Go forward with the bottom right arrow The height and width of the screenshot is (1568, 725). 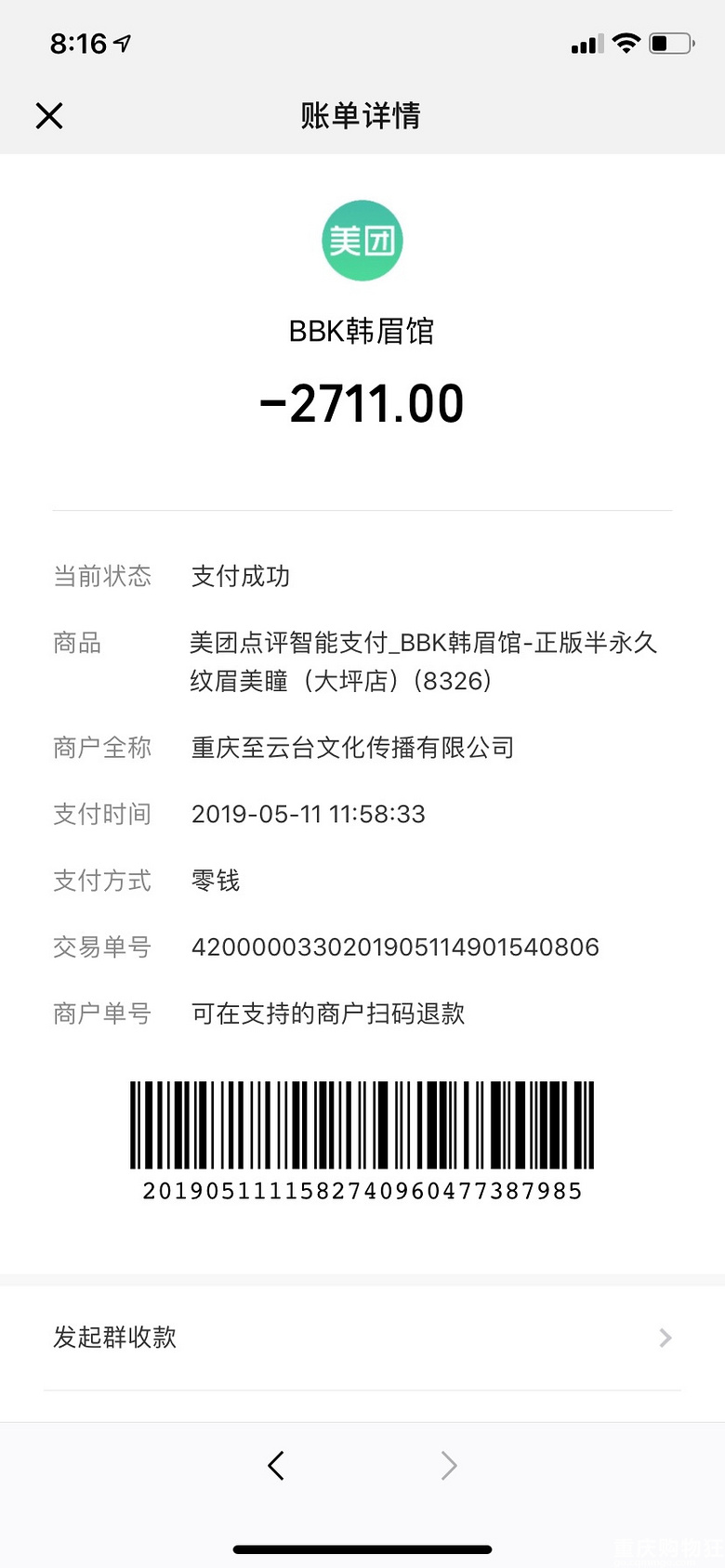tap(449, 1466)
